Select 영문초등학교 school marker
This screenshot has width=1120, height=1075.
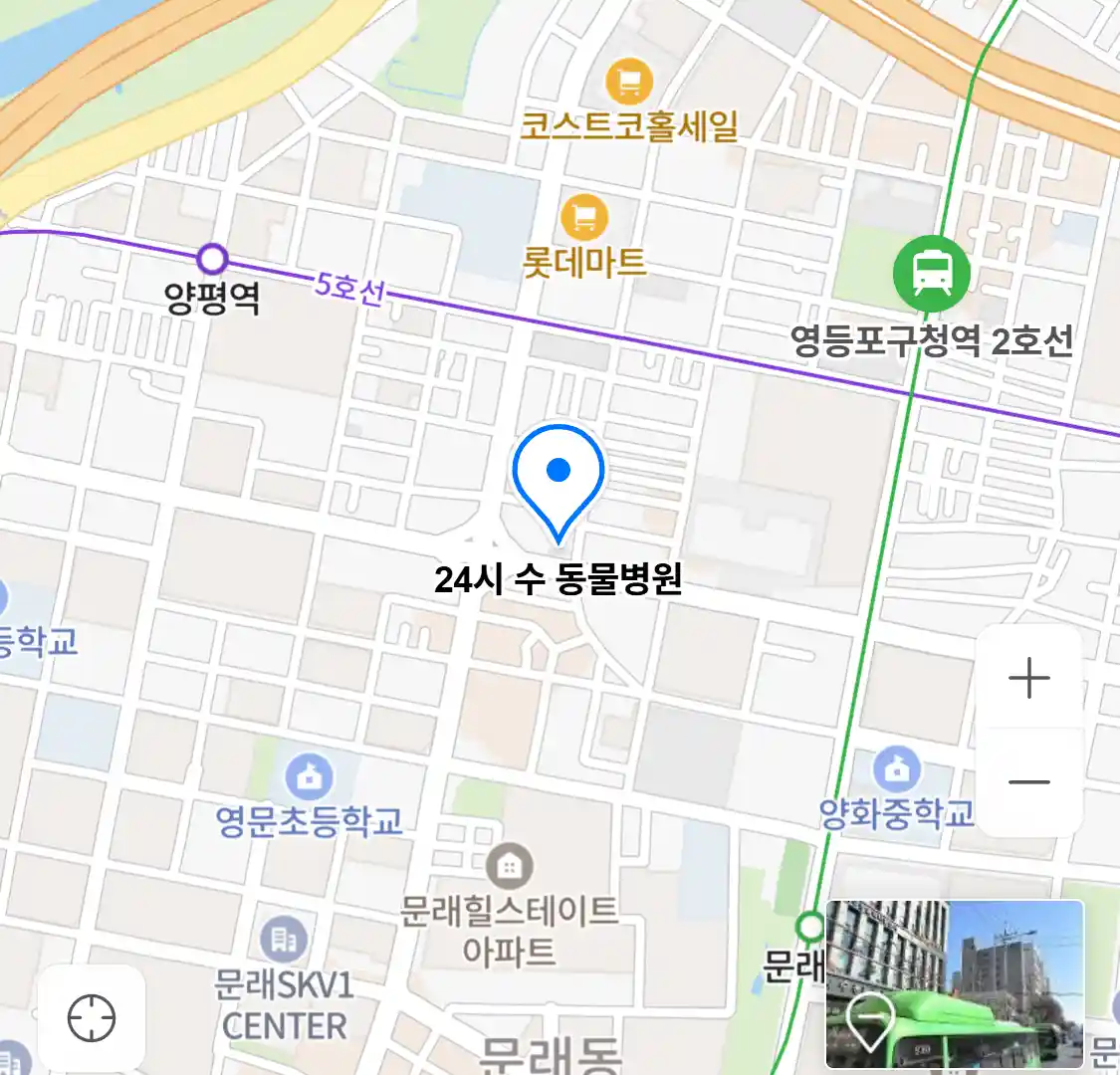tap(310, 777)
